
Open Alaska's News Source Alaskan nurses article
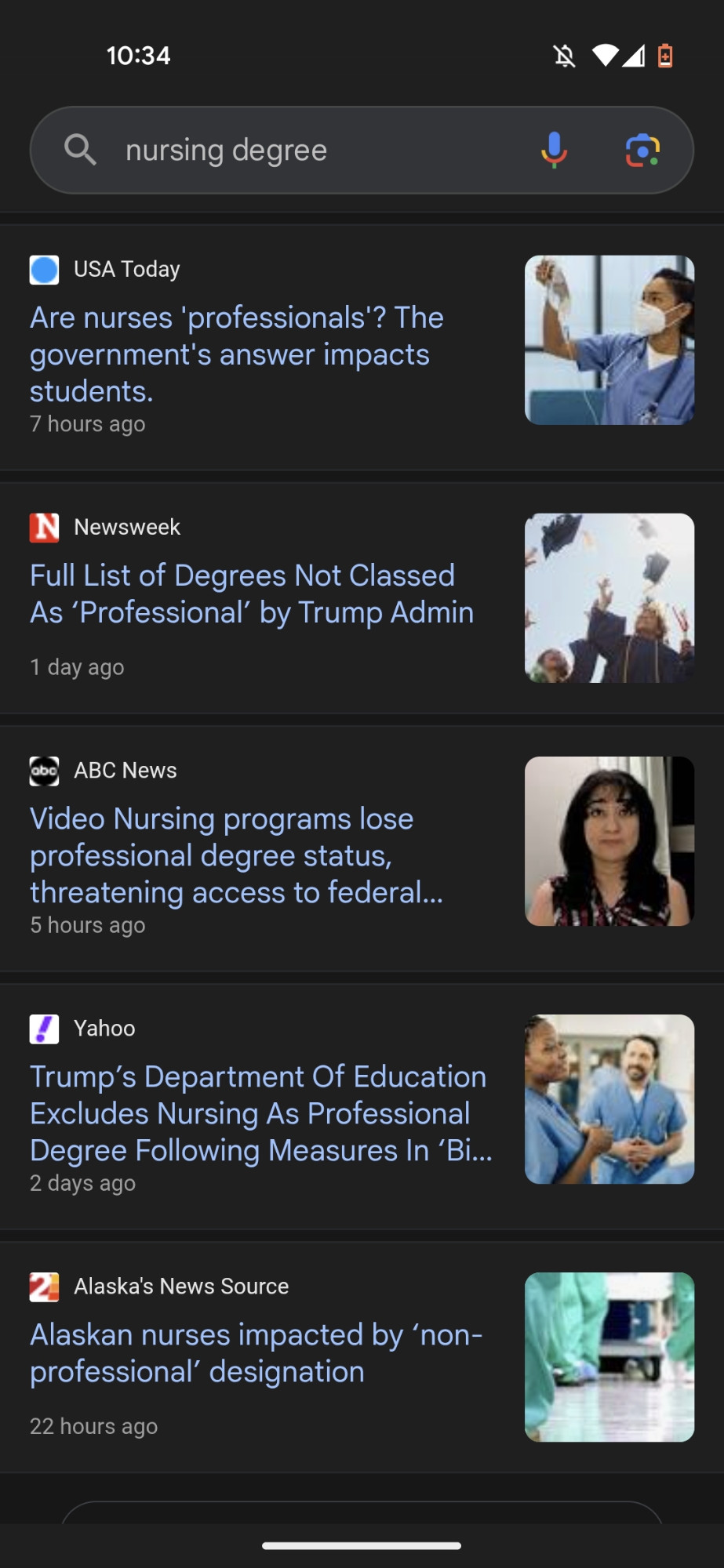256,1353
